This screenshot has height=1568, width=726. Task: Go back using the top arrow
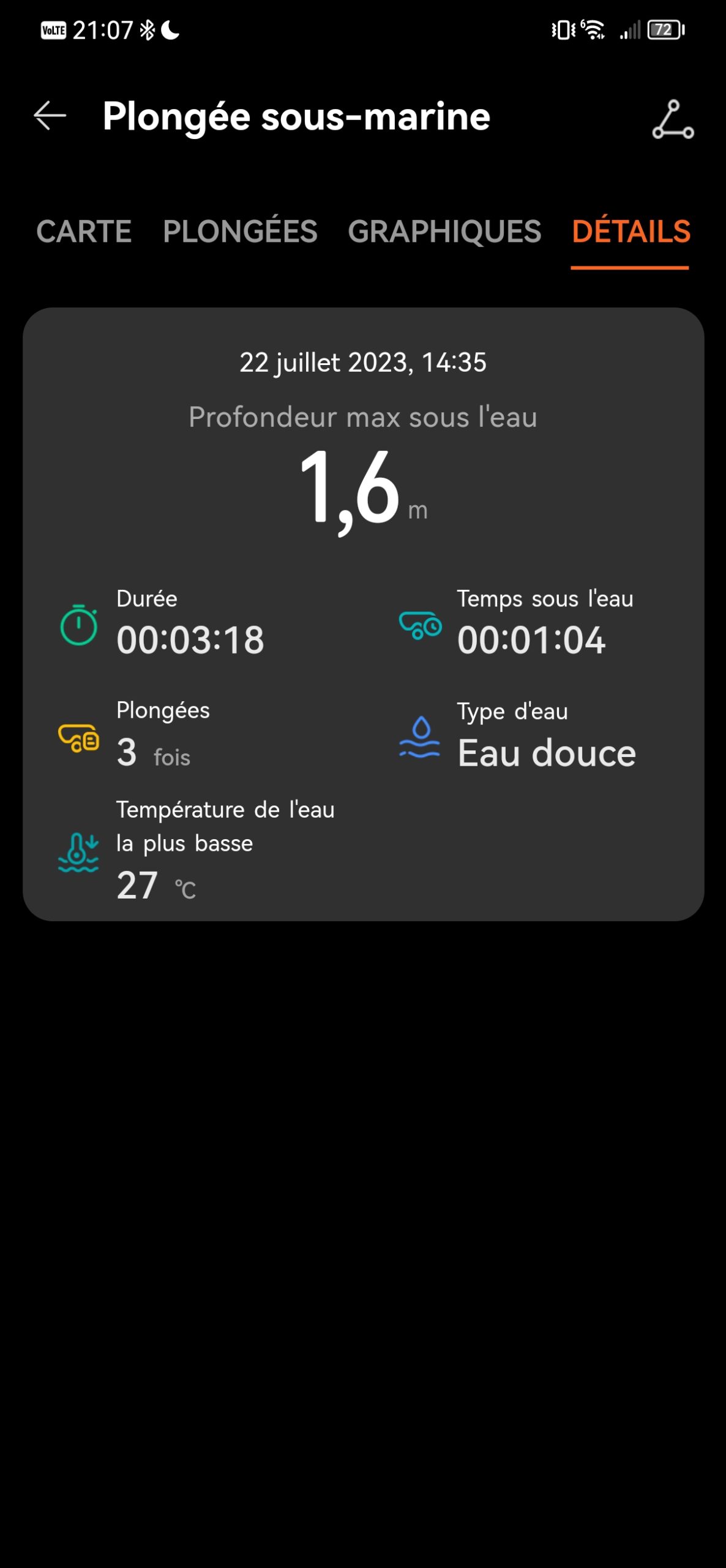(x=50, y=116)
